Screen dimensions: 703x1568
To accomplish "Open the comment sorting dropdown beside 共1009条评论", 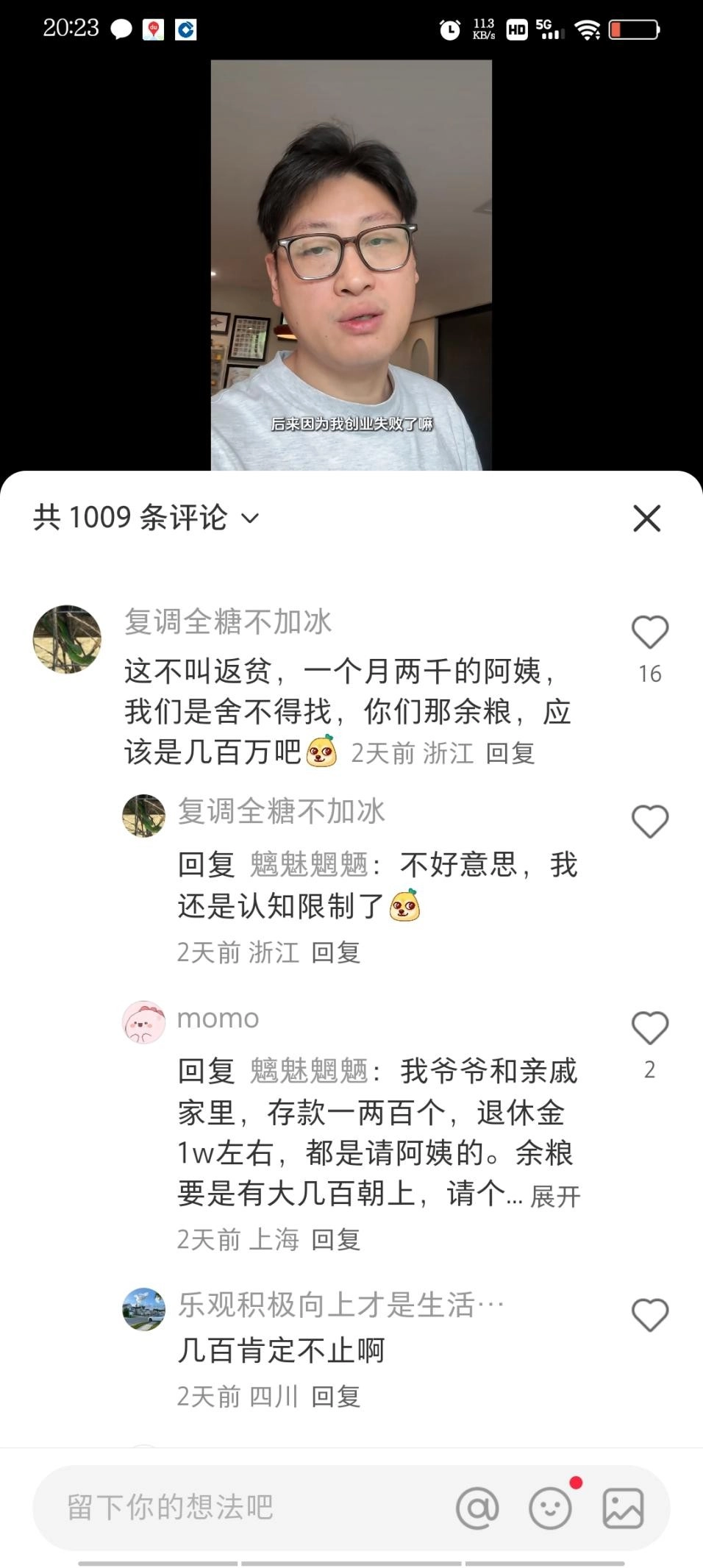I will pos(250,519).
